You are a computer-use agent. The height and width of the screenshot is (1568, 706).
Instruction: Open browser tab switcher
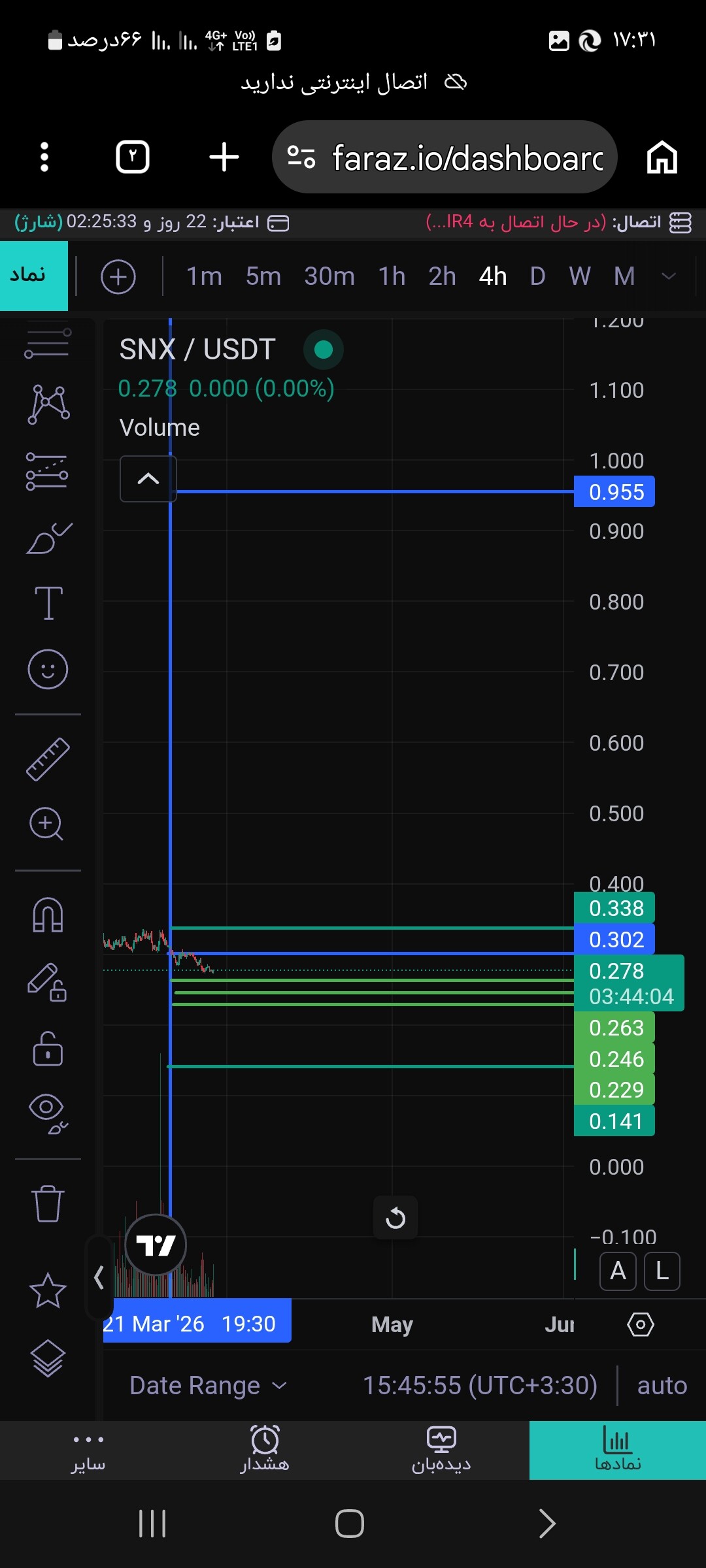pyautogui.click(x=133, y=157)
